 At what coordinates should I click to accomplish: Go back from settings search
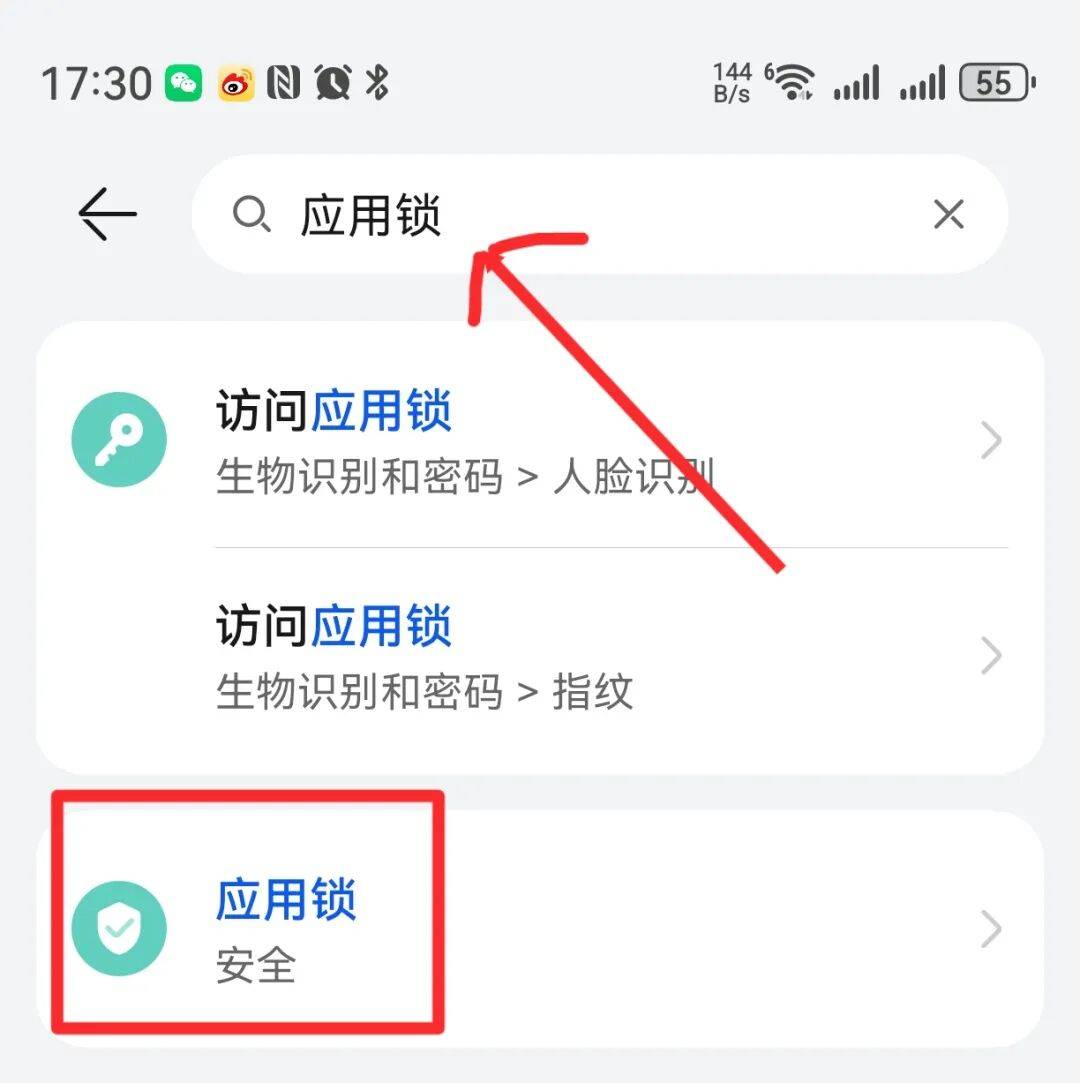tap(107, 214)
